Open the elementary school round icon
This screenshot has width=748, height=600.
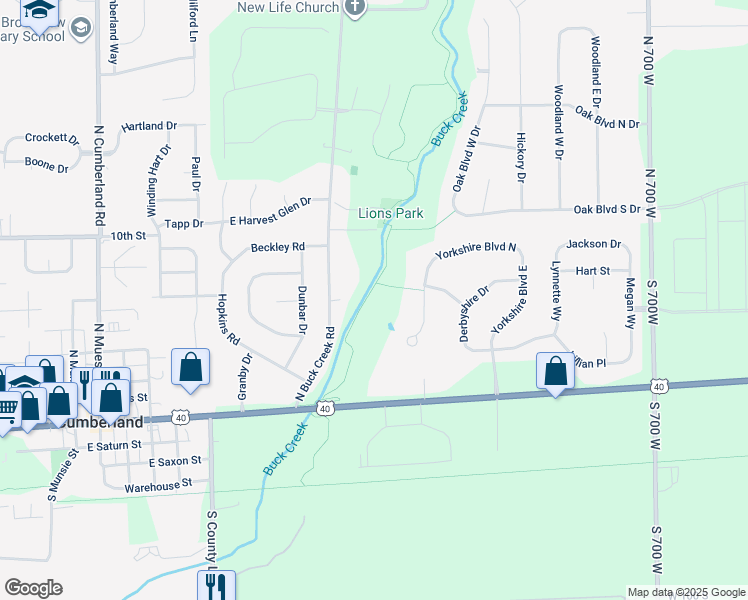pyautogui.click(x=81, y=29)
